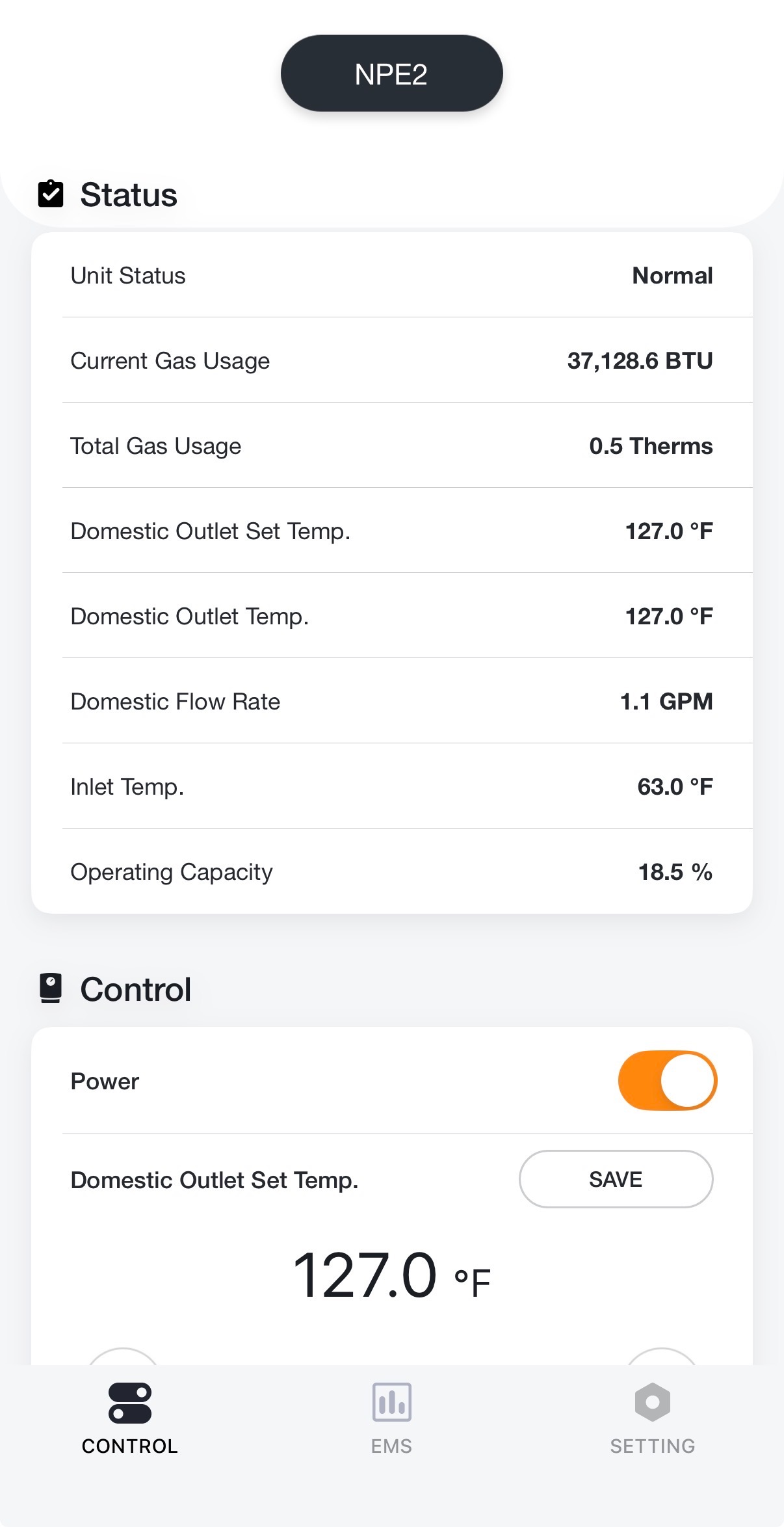
Task: Tap the Control section thermostat icon
Action: click(50, 988)
